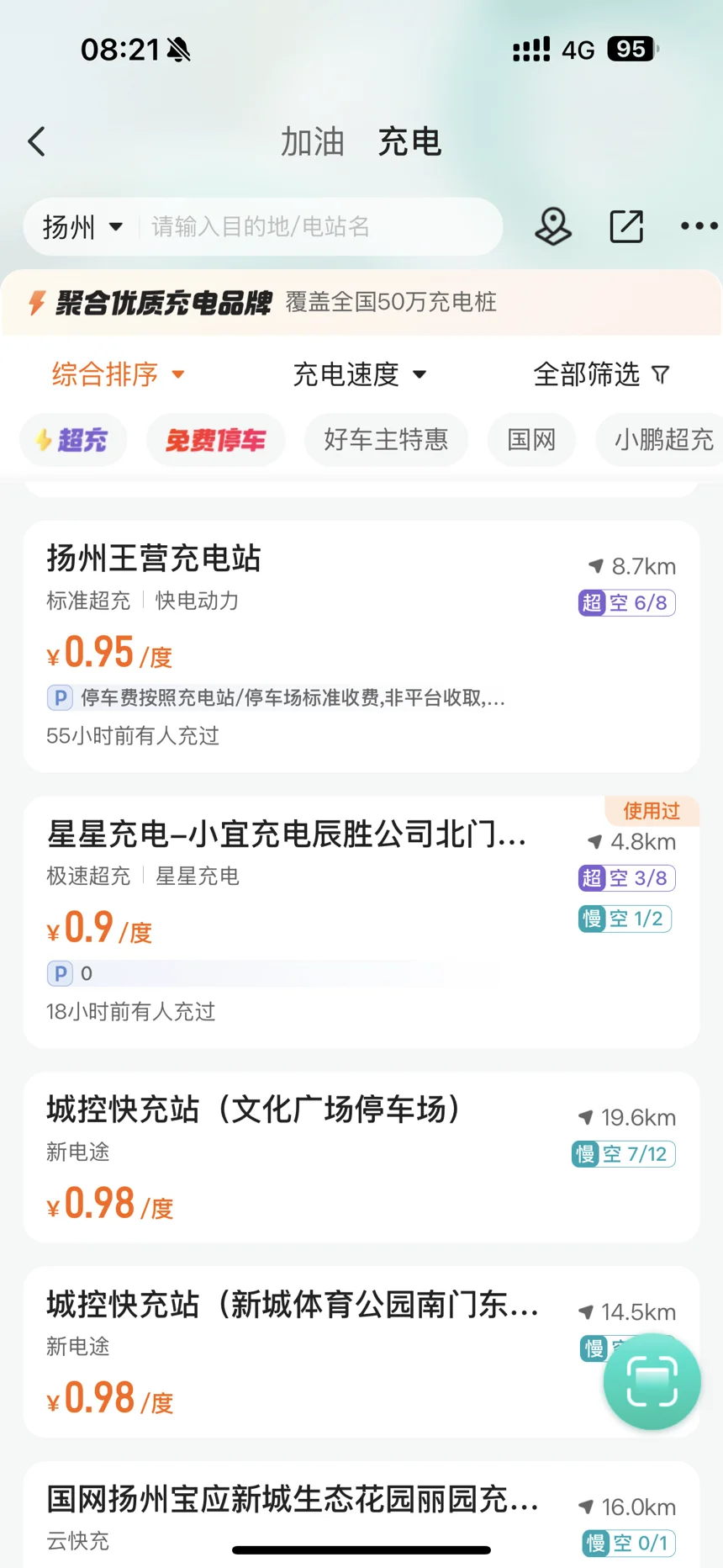
Task: Open the three-dot overflow menu
Action: point(699,226)
